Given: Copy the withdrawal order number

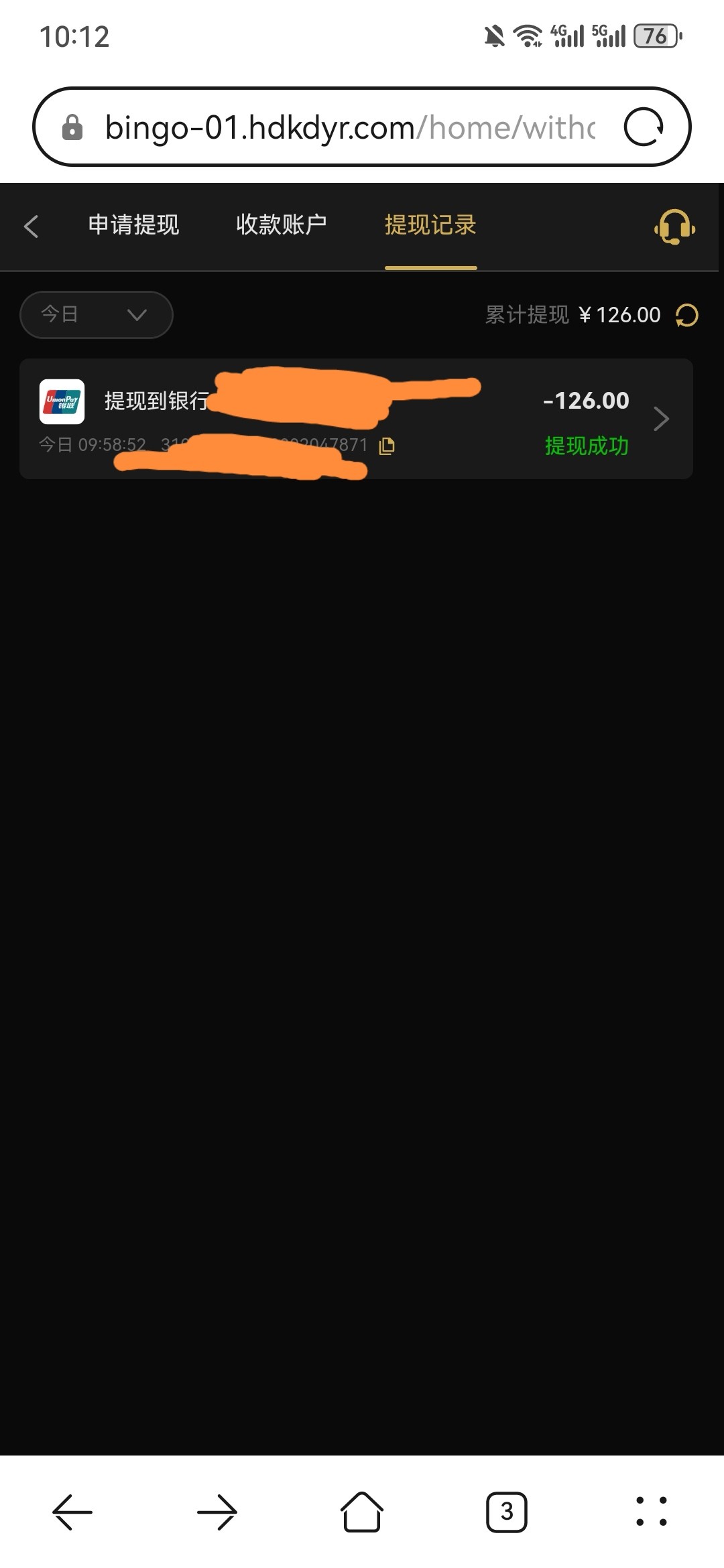Looking at the screenshot, I should click(x=387, y=446).
